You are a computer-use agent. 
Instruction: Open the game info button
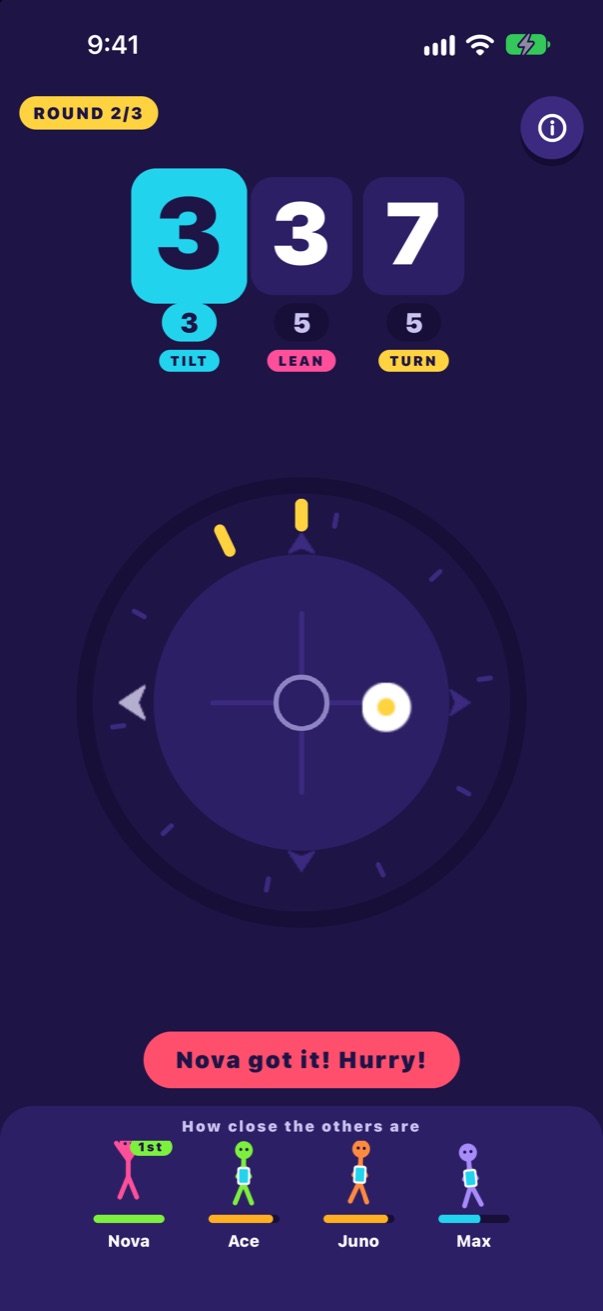click(552, 129)
